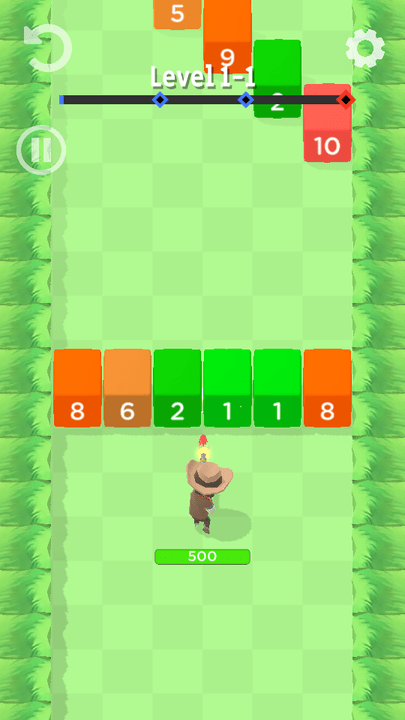
Task: Pause the game
Action: pos(41,150)
